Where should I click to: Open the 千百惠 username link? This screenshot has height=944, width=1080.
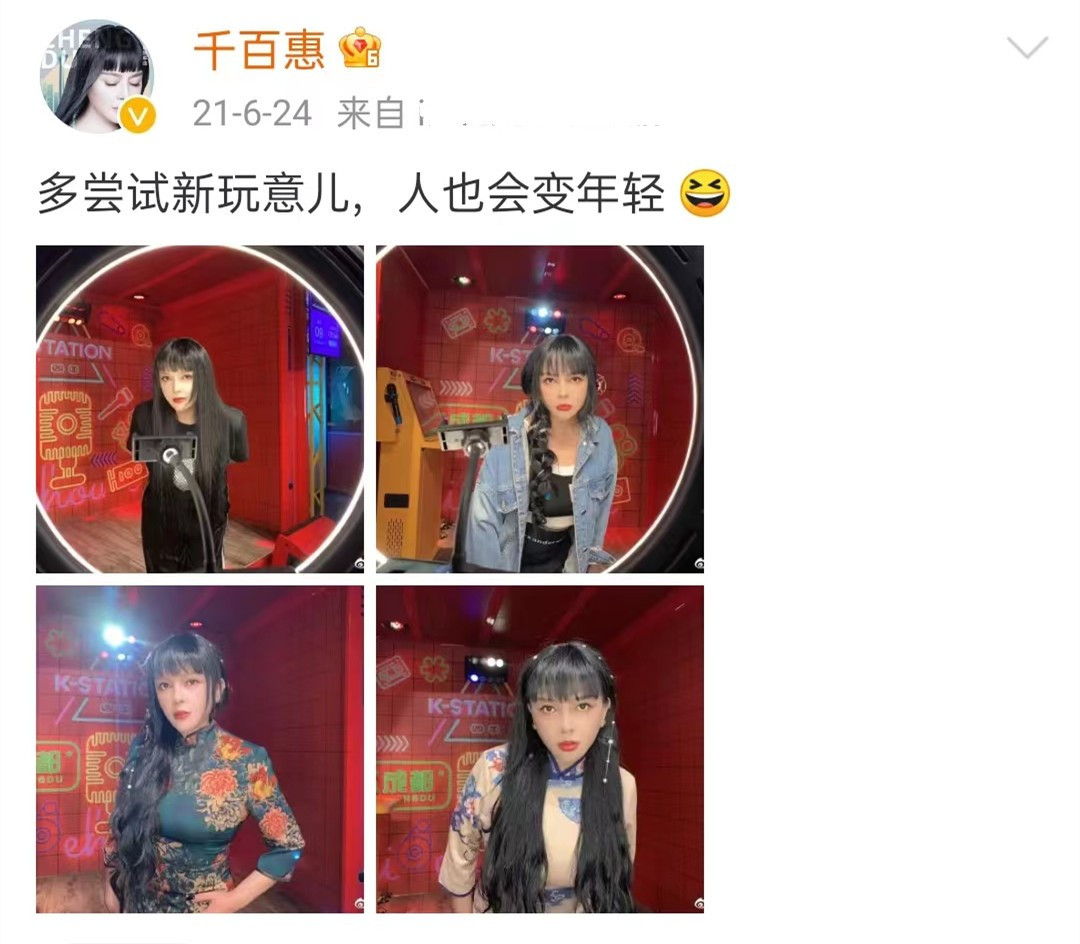[x=259, y=49]
